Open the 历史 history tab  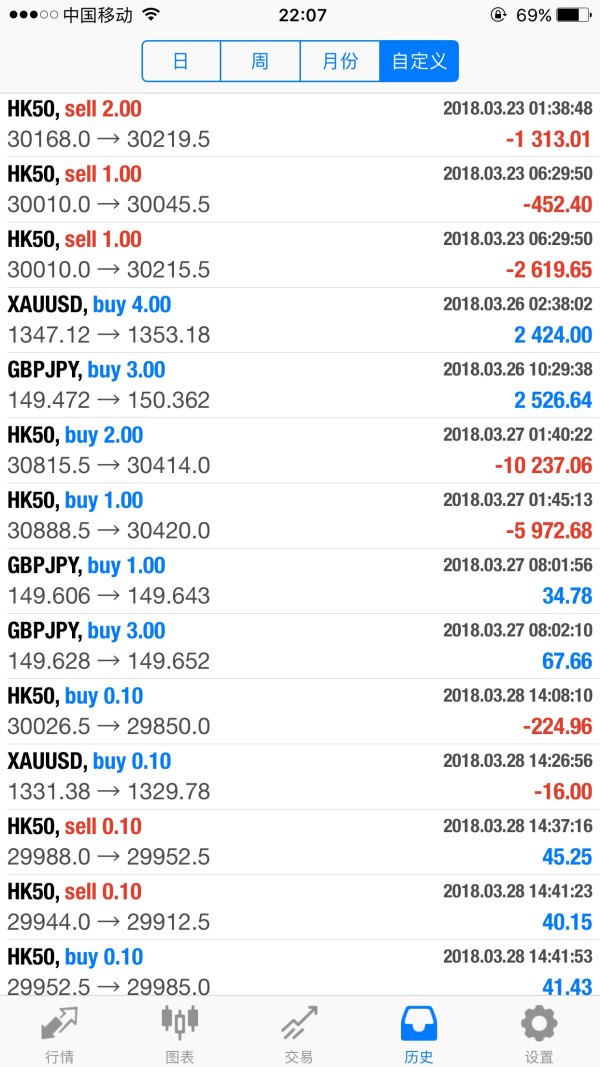419,1032
